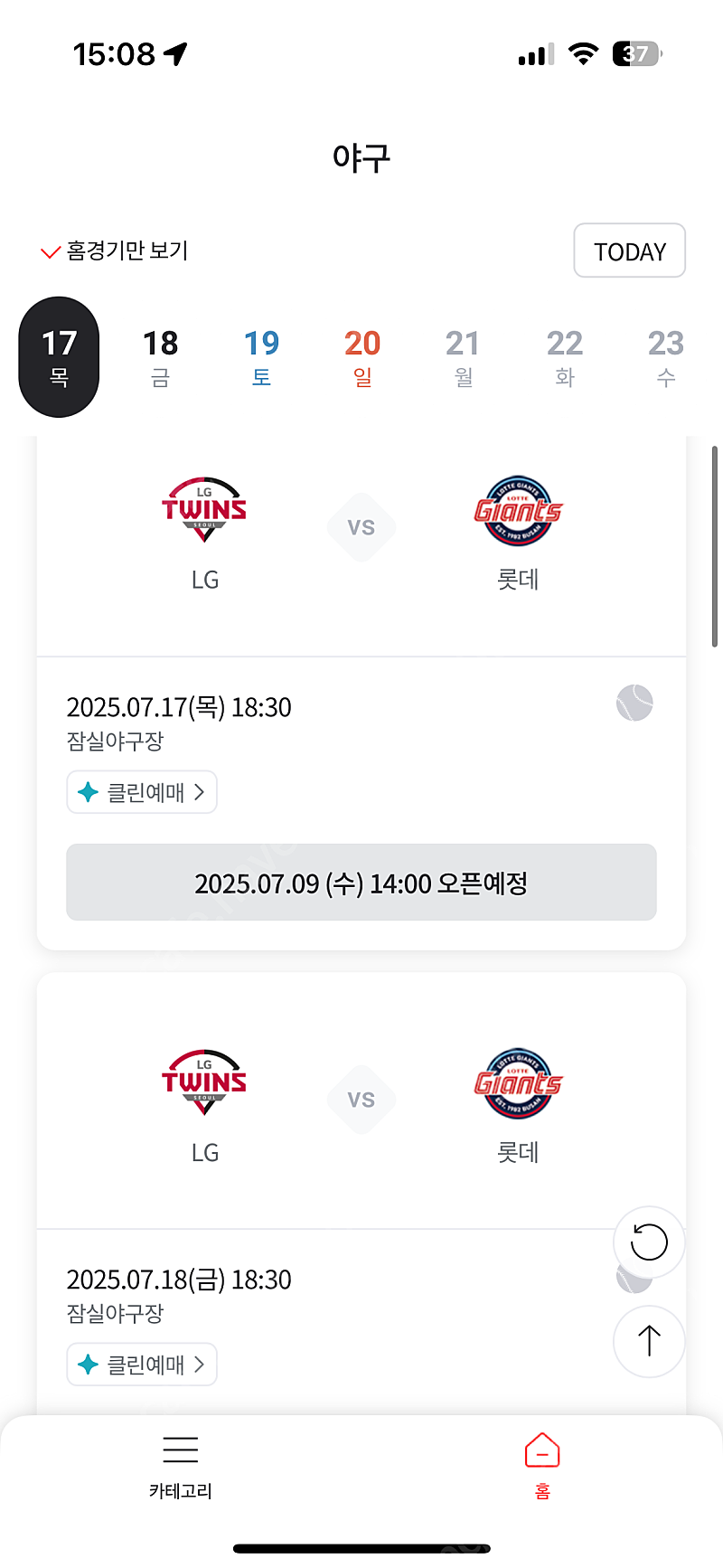This screenshot has width=723, height=1568.
Task: Open 클린예매 for the 07.18 game
Action: coord(142,1365)
